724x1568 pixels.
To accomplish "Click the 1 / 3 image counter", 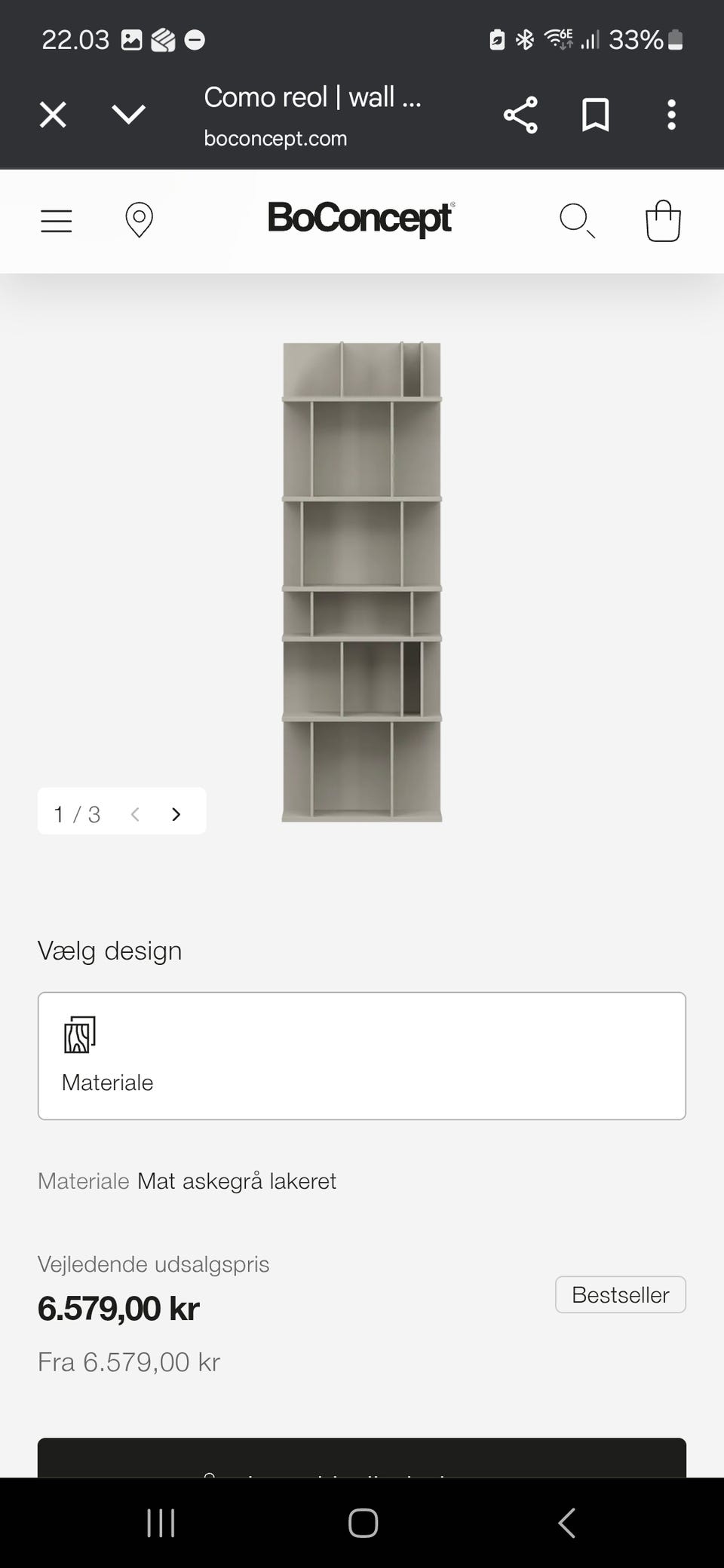I will click(x=76, y=813).
